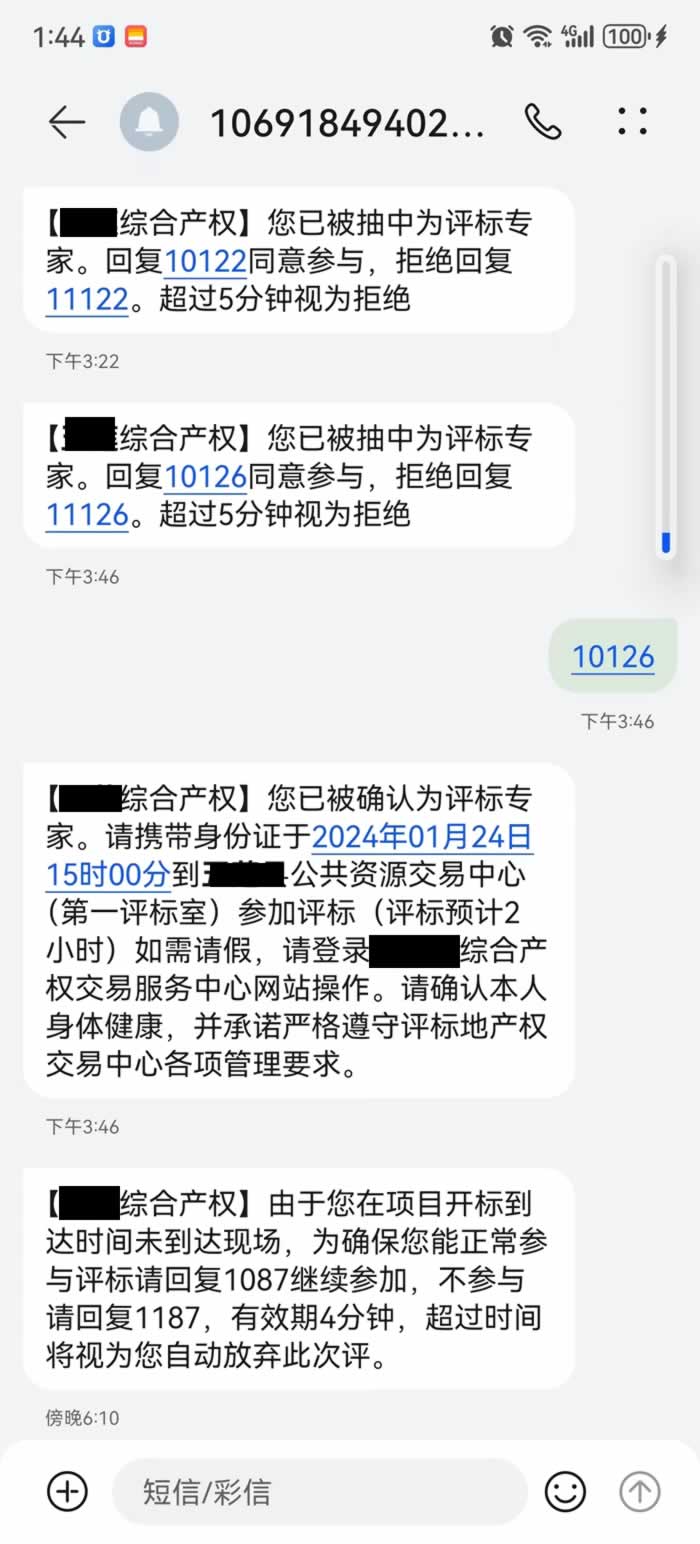Go back to the message list

(66, 122)
